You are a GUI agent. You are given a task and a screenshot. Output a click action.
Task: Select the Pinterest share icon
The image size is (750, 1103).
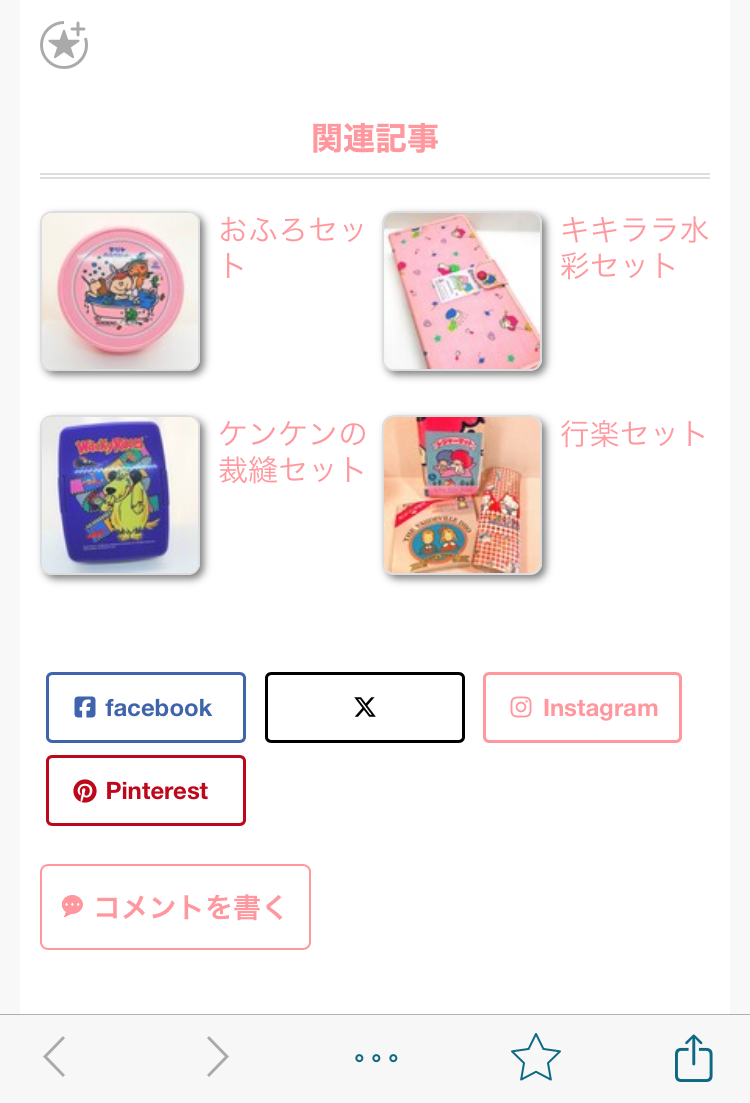coord(83,790)
